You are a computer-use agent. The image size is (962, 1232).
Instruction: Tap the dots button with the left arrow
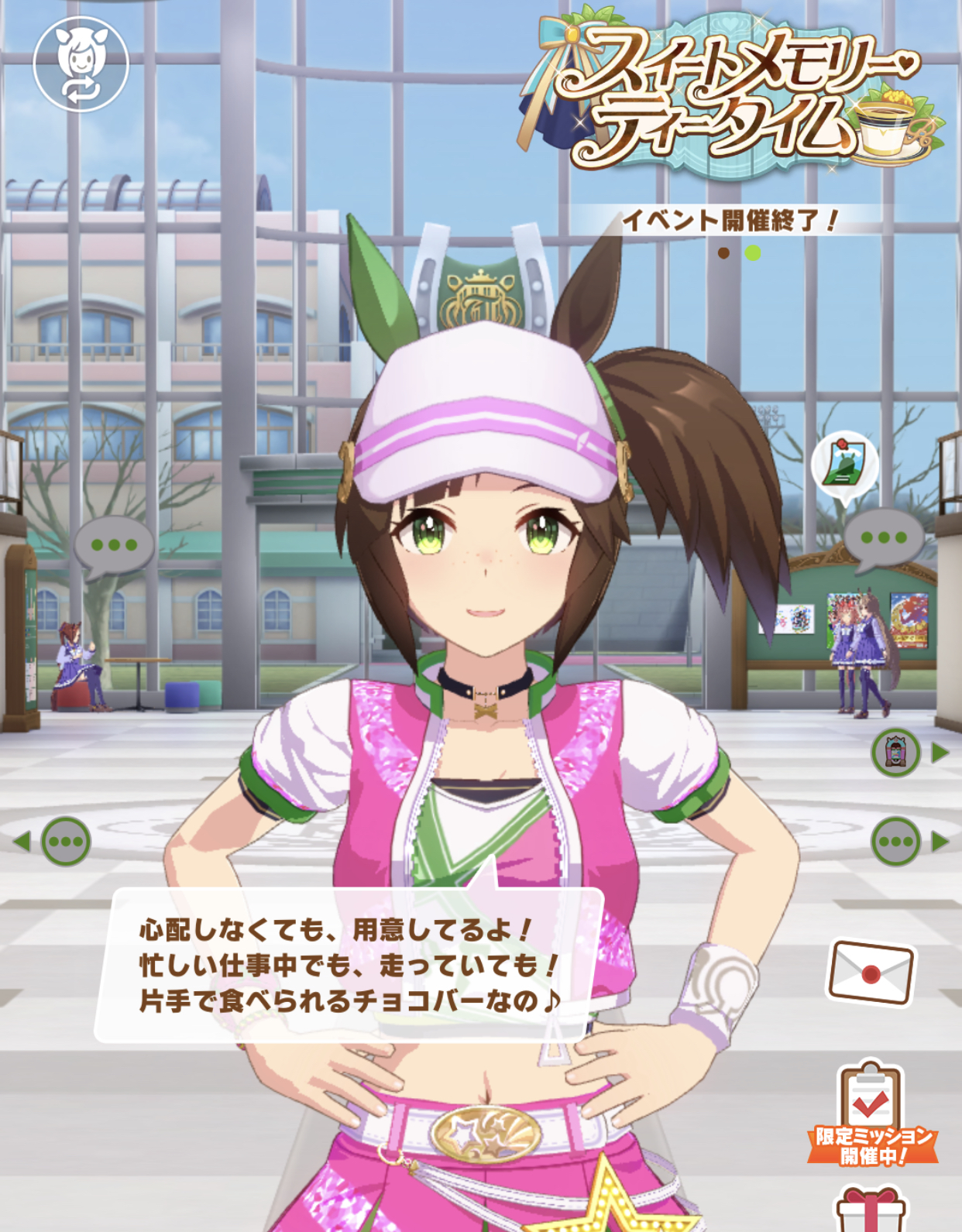click(65, 841)
